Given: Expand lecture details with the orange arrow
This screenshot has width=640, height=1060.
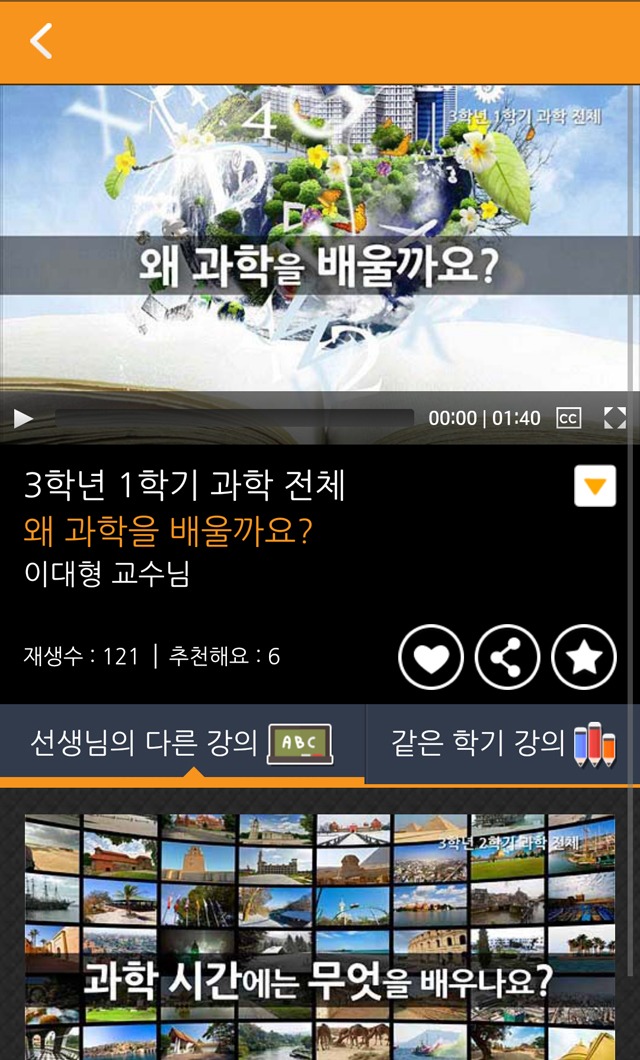Looking at the screenshot, I should tap(595, 486).
